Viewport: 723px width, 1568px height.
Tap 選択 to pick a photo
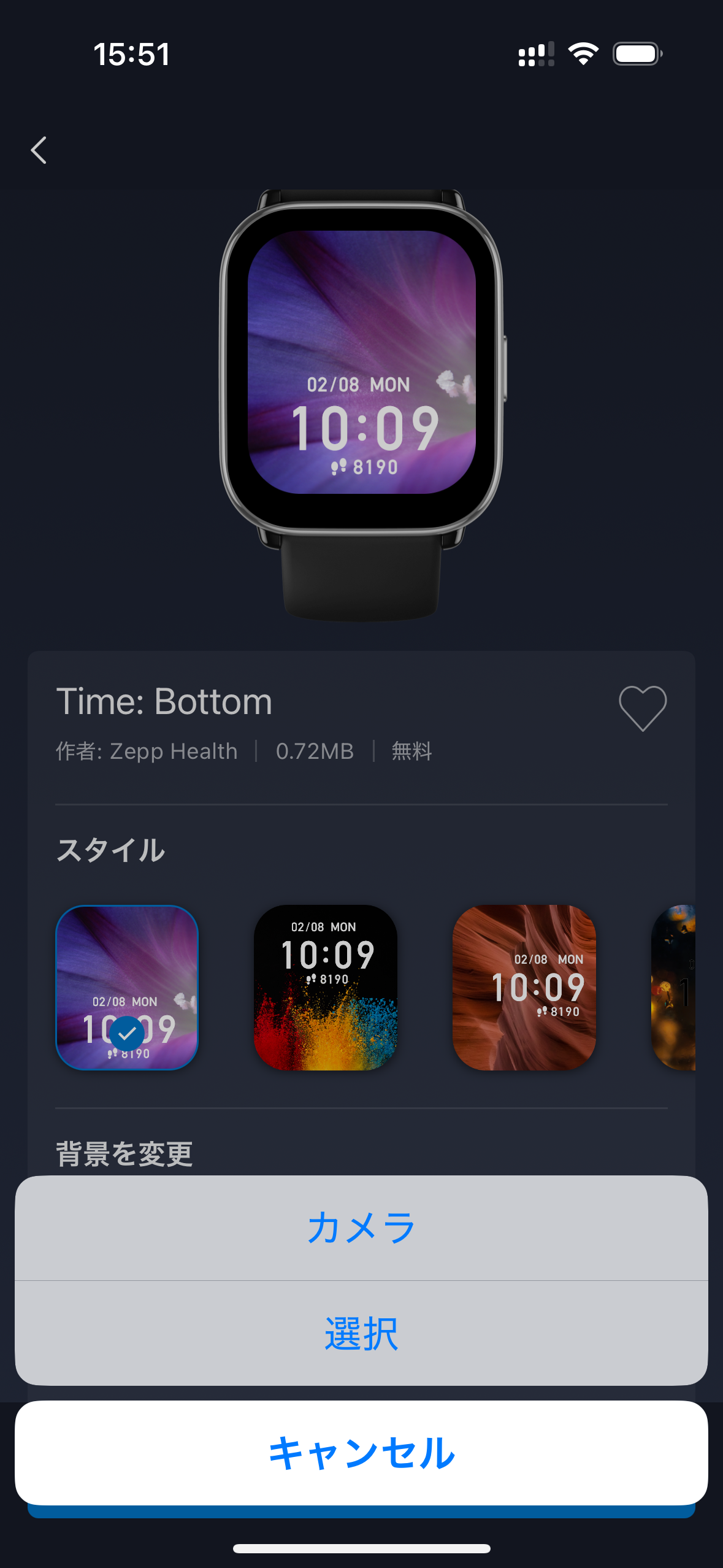pyautogui.click(x=361, y=1333)
